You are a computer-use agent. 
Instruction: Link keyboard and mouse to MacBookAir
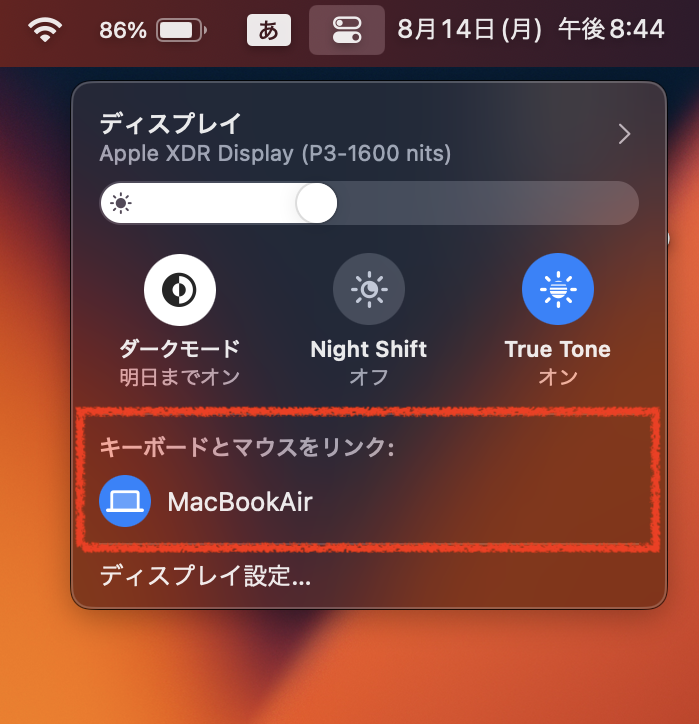coord(208,501)
